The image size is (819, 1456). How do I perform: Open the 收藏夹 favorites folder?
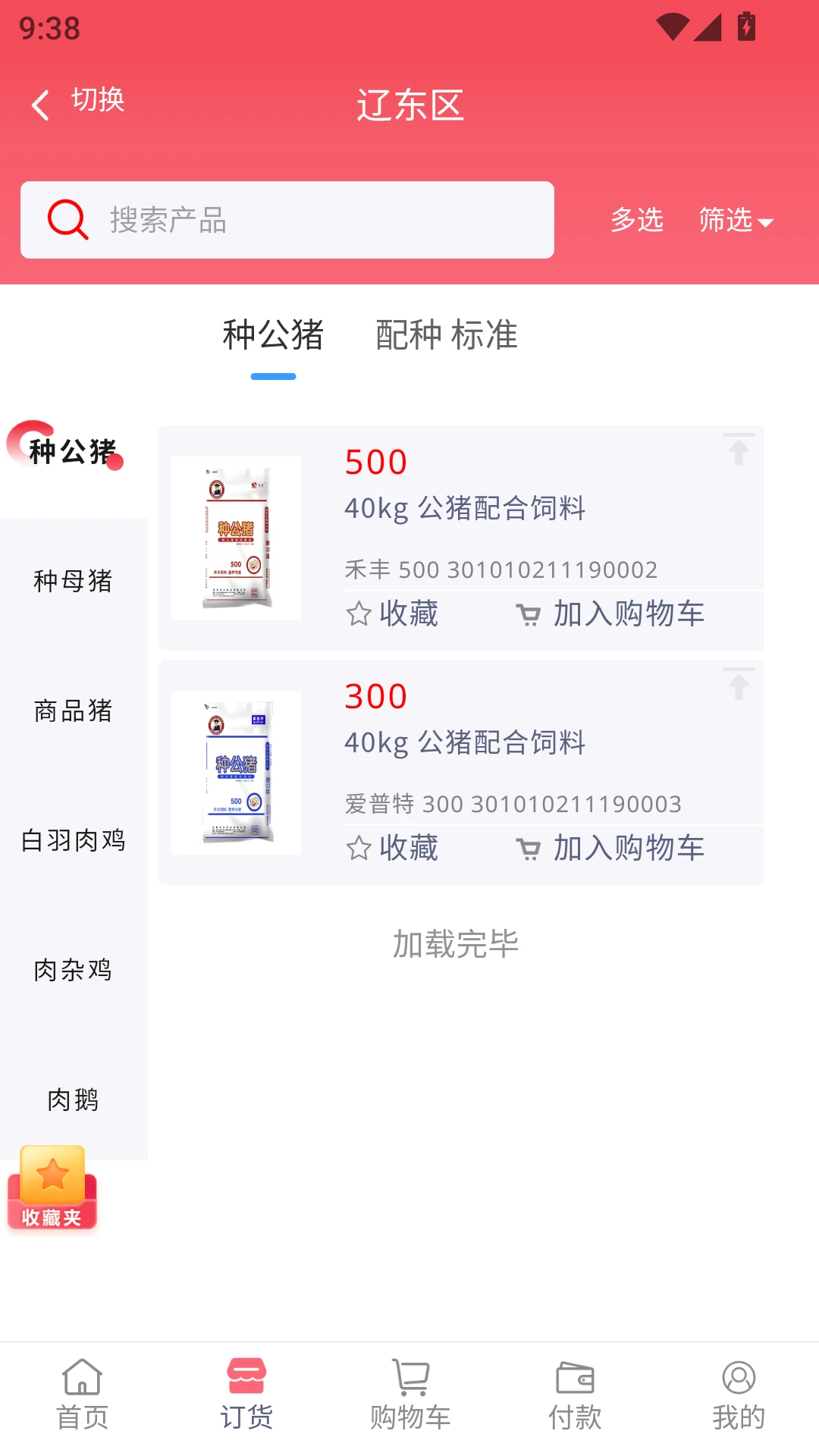pyautogui.click(x=52, y=1188)
